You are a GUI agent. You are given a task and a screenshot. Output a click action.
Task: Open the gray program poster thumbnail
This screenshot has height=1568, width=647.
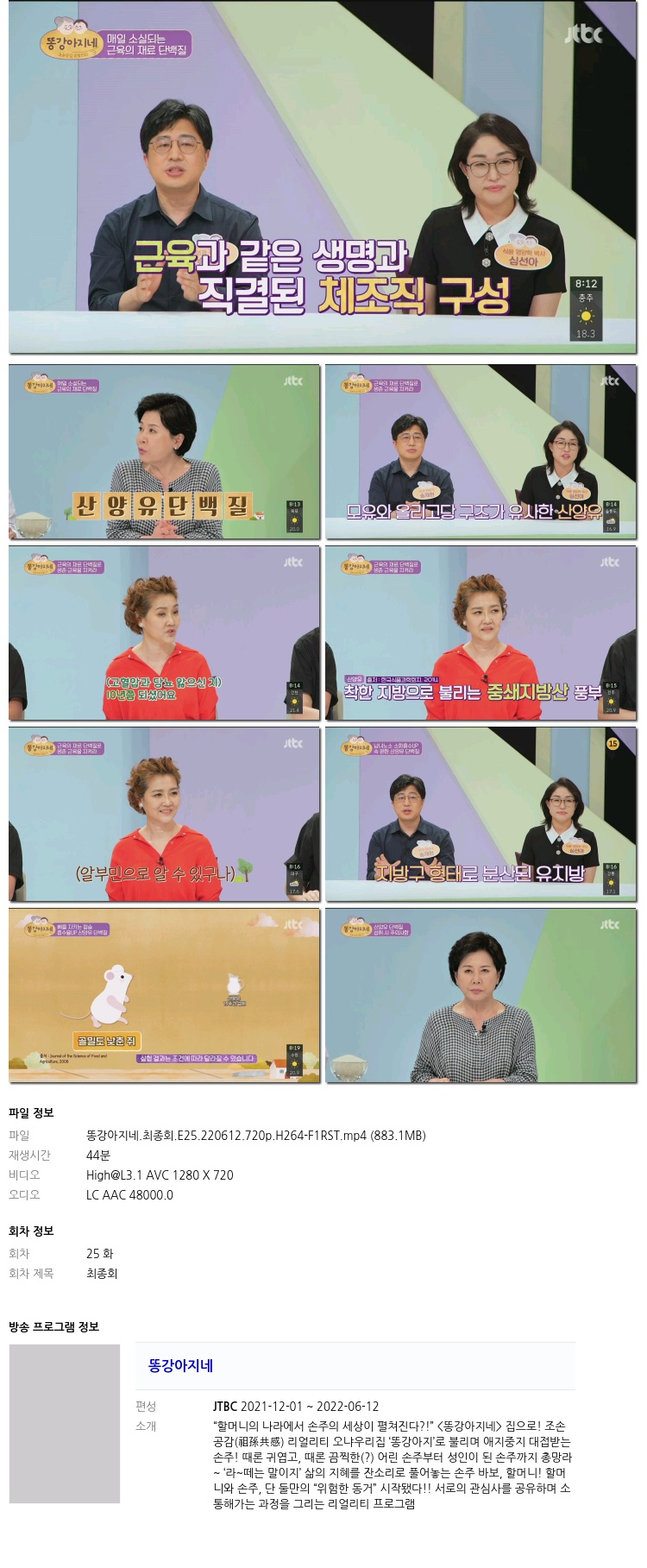pyautogui.click(x=65, y=1423)
